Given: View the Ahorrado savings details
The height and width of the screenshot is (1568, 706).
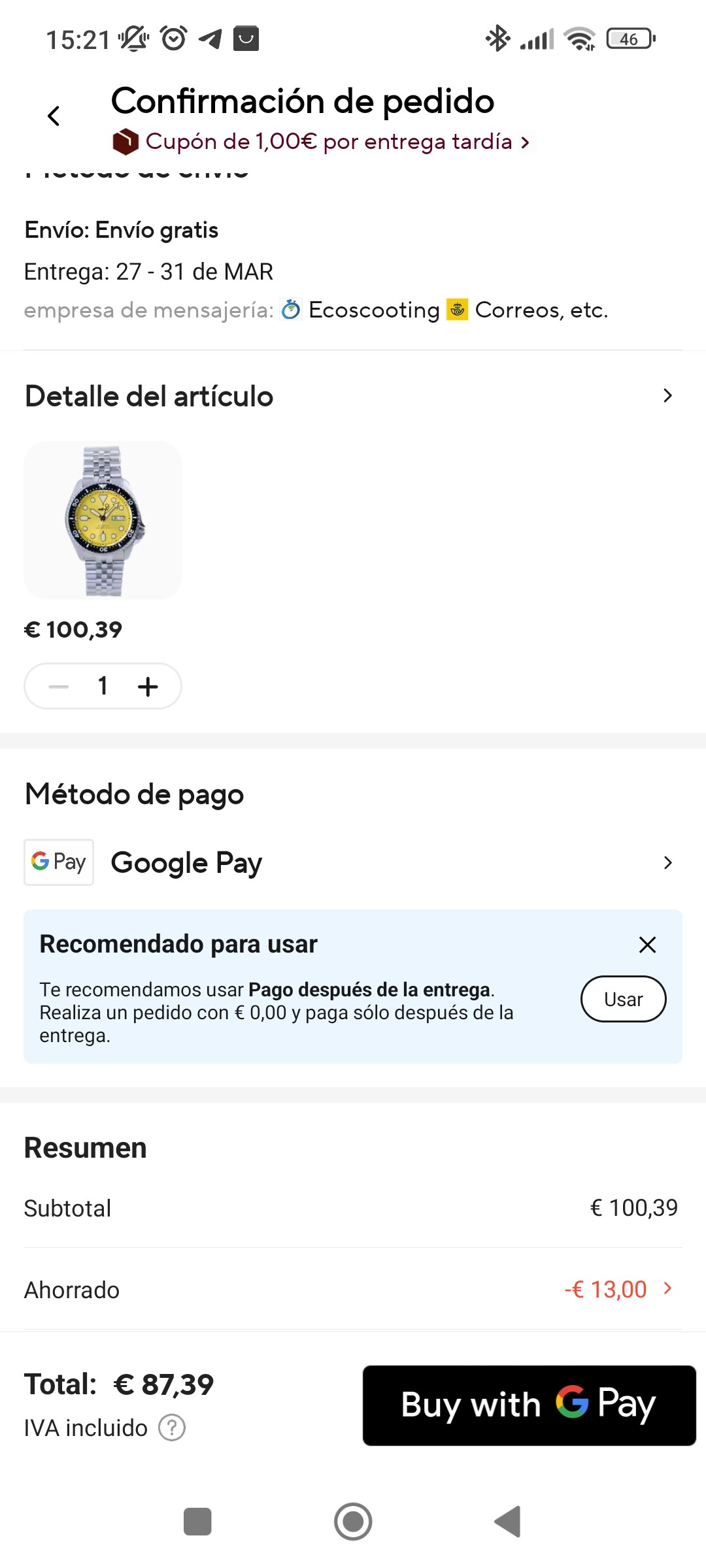Looking at the screenshot, I should [667, 1288].
